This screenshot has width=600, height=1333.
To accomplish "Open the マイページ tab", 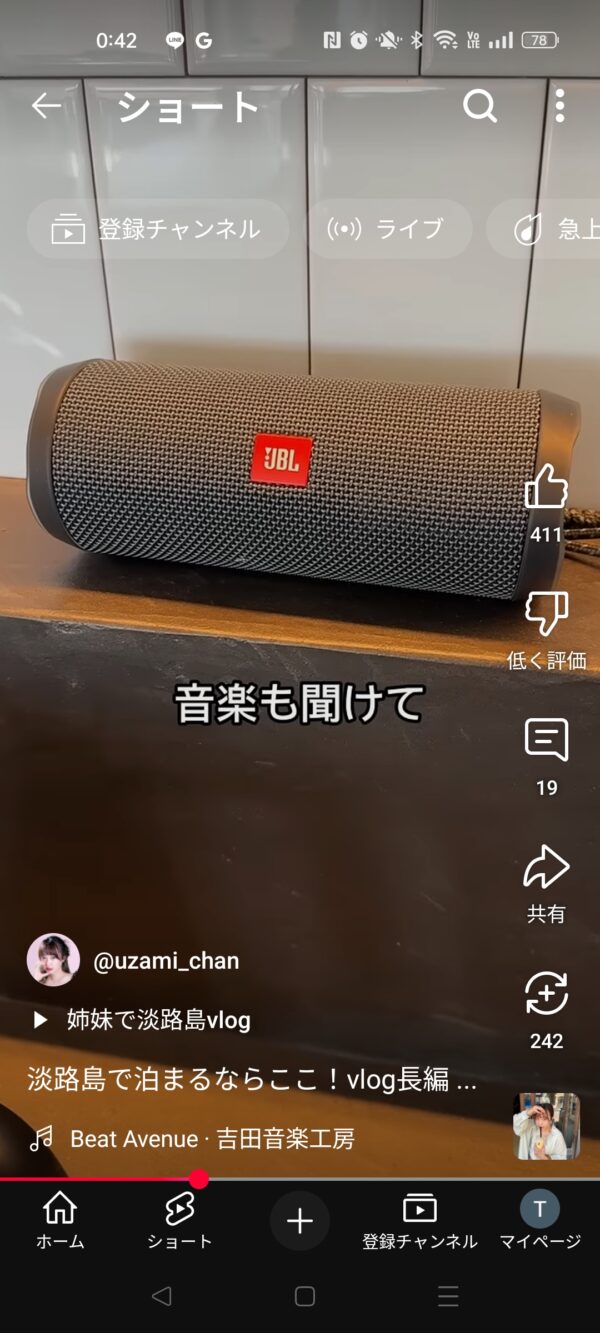I will [540, 1221].
